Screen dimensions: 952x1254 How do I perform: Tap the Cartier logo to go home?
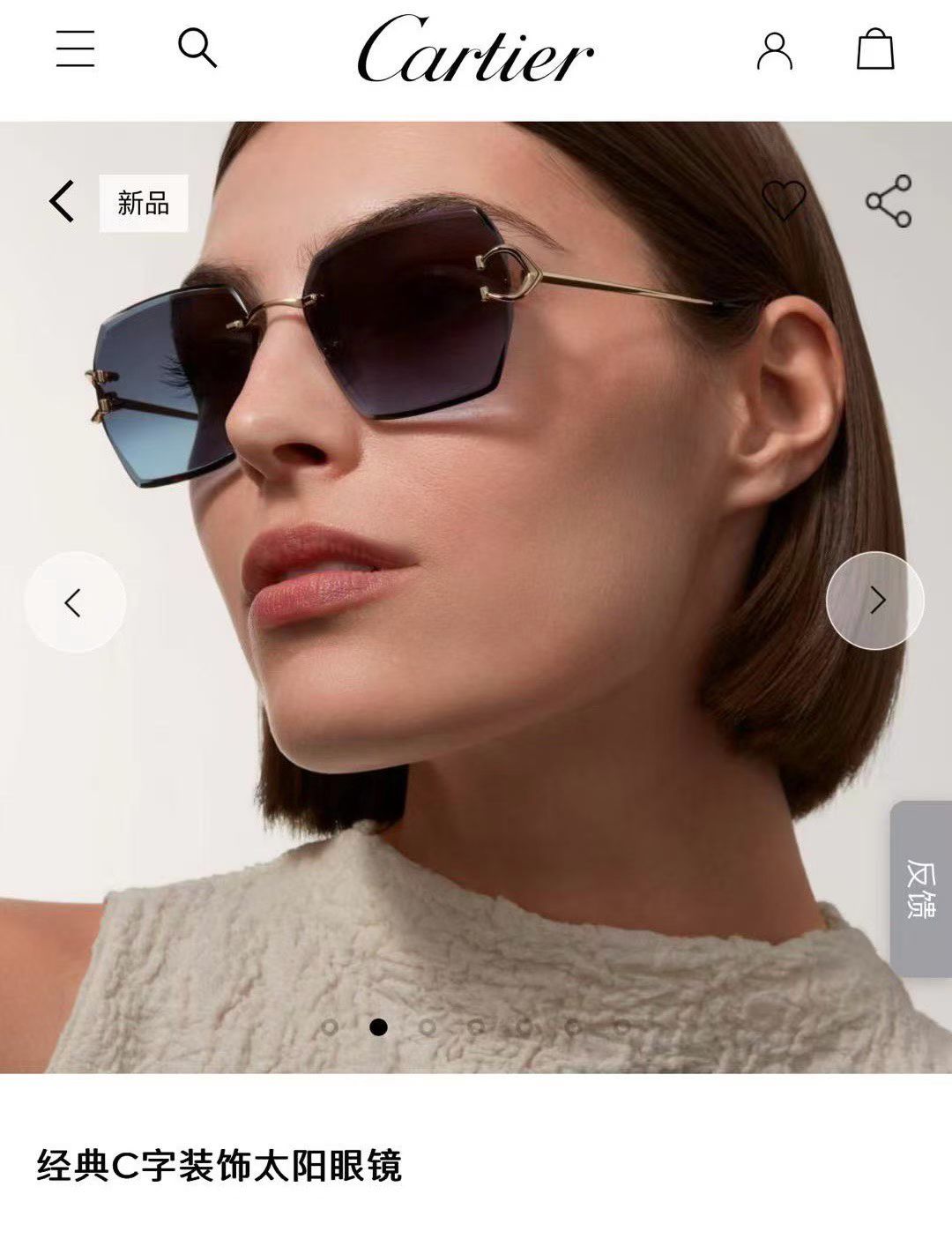coord(475,49)
